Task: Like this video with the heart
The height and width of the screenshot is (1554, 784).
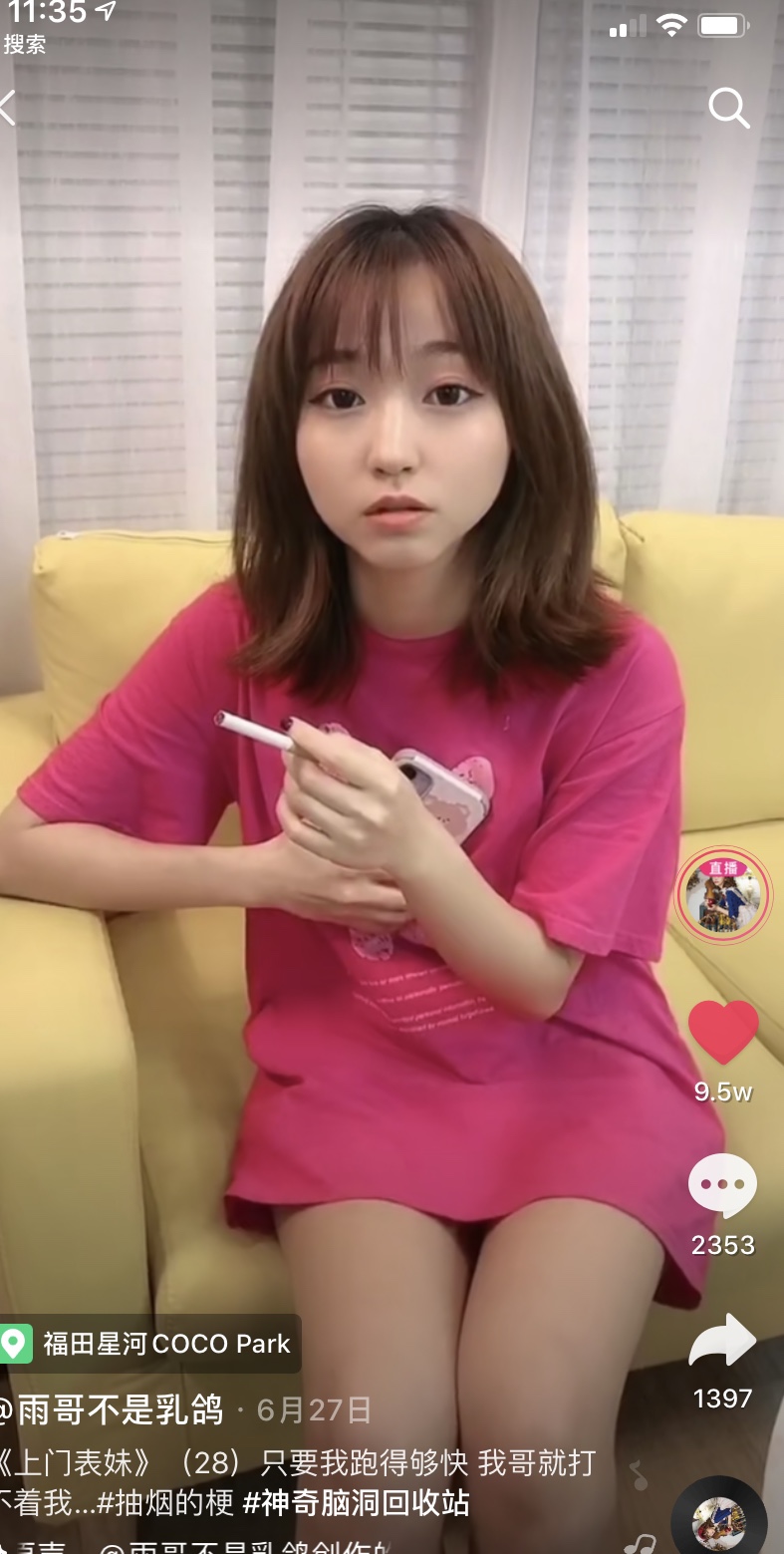Action: pos(723,1033)
